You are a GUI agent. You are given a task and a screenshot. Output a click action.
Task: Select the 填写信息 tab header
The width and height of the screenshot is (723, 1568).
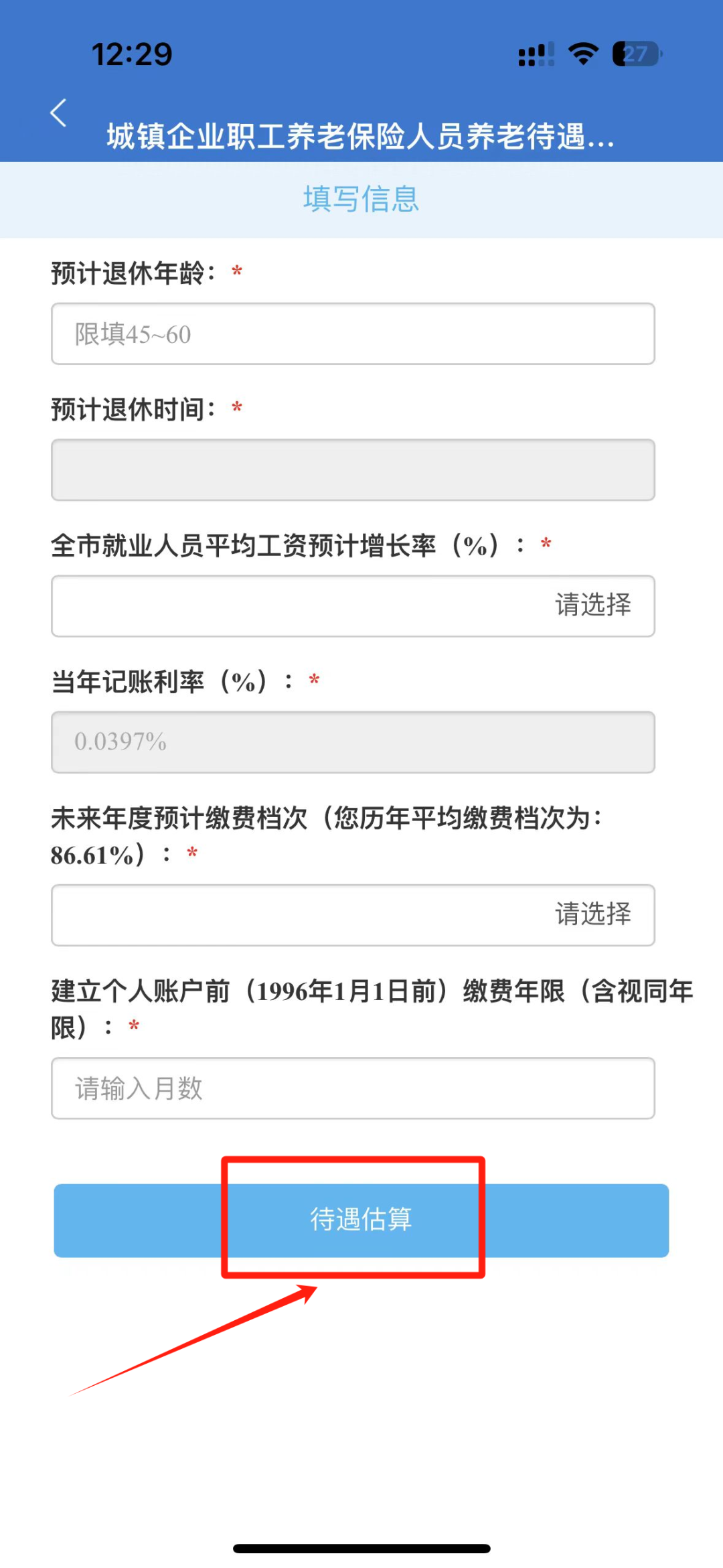point(361,199)
